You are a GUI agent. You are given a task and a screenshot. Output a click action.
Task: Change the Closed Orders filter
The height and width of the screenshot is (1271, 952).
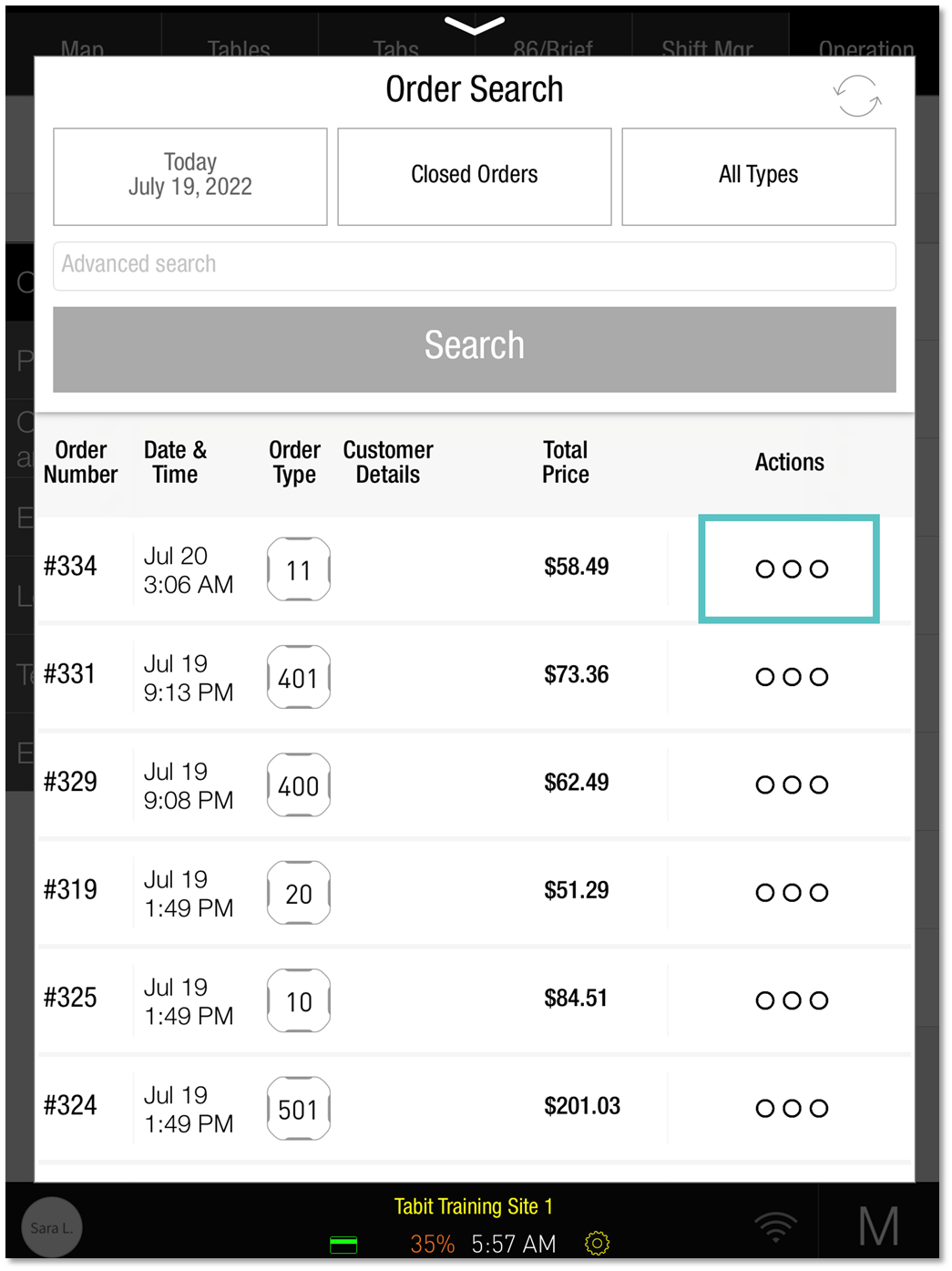coord(474,176)
